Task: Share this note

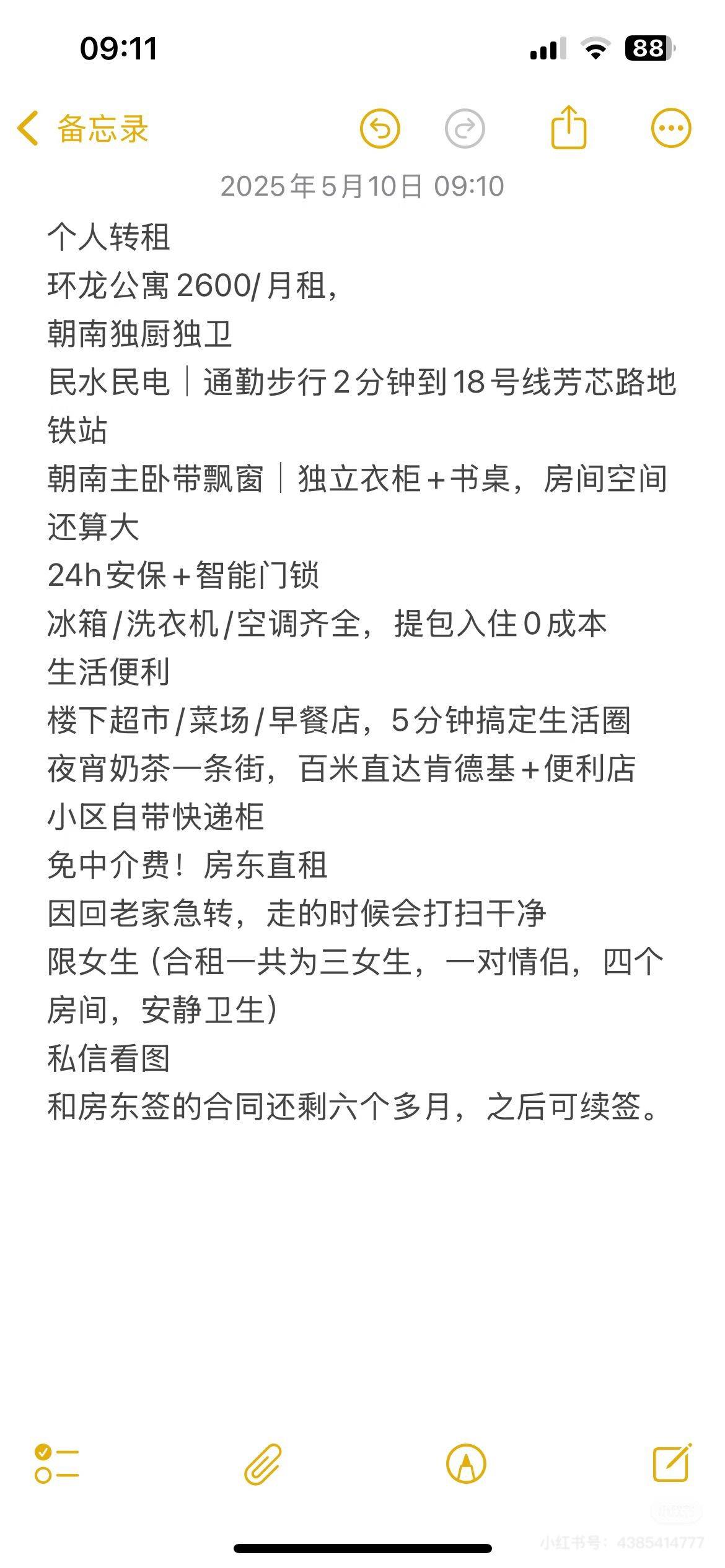Action: tap(568, 128)
